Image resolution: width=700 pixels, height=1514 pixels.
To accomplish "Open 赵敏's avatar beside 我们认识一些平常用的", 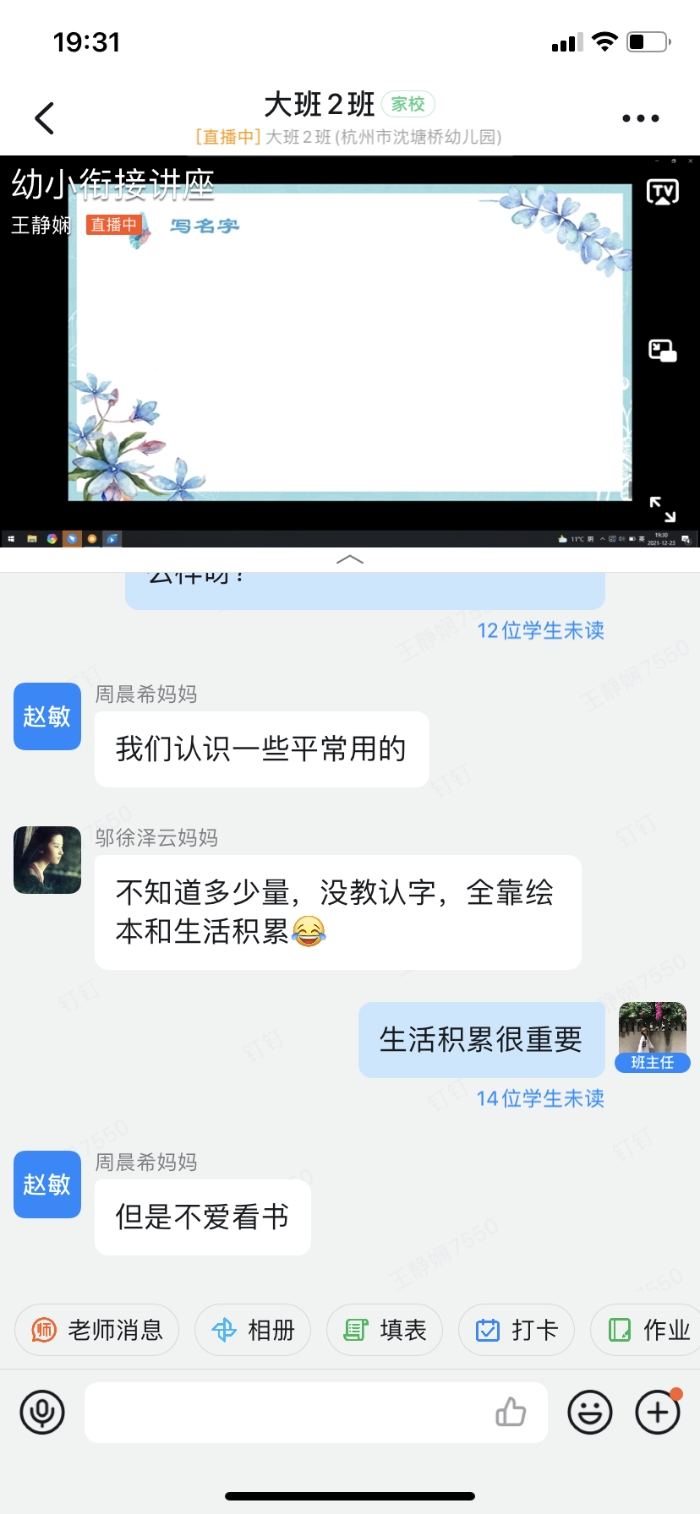I will (47, 716).
